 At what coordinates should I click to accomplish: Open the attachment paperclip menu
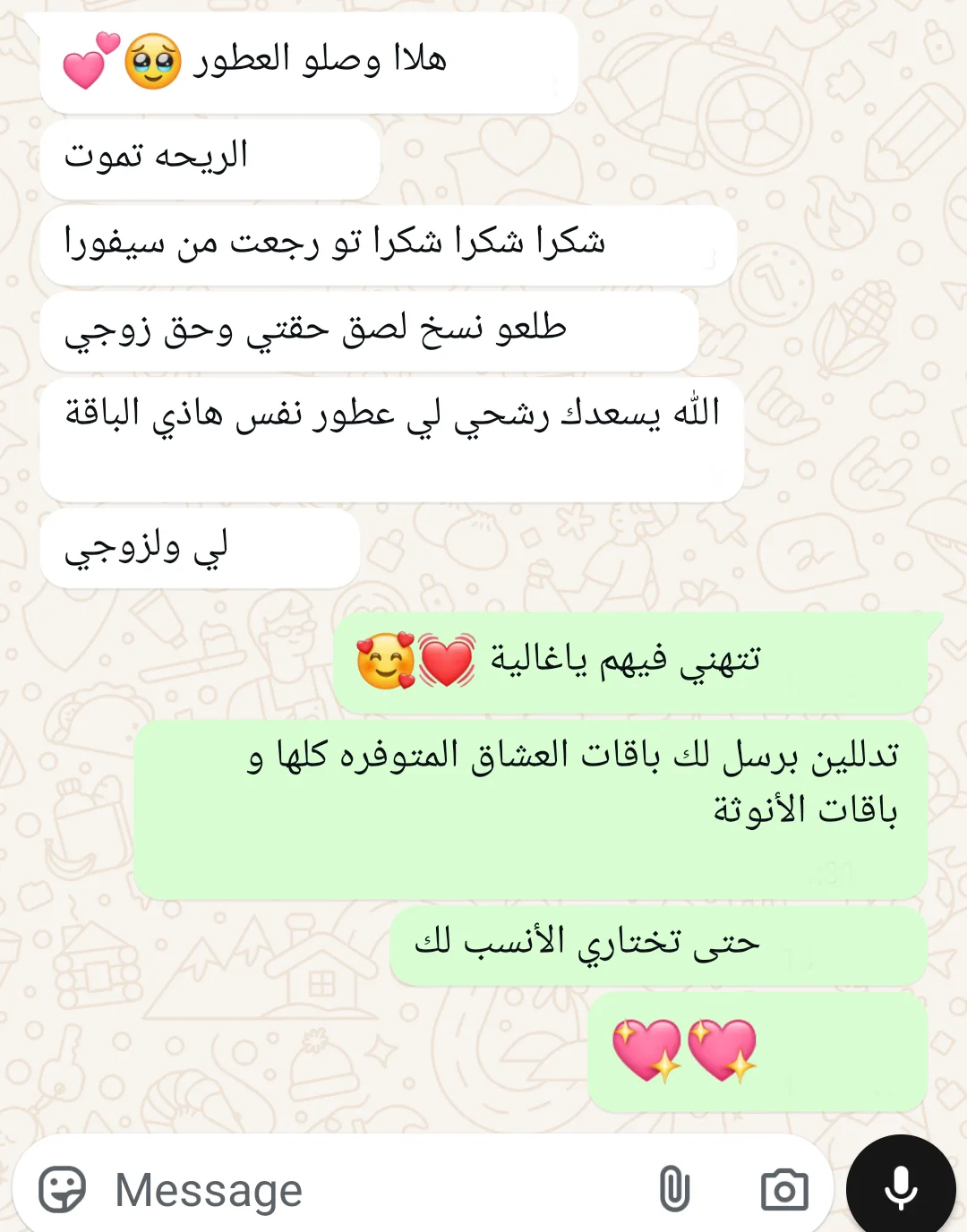[674, 1190]
